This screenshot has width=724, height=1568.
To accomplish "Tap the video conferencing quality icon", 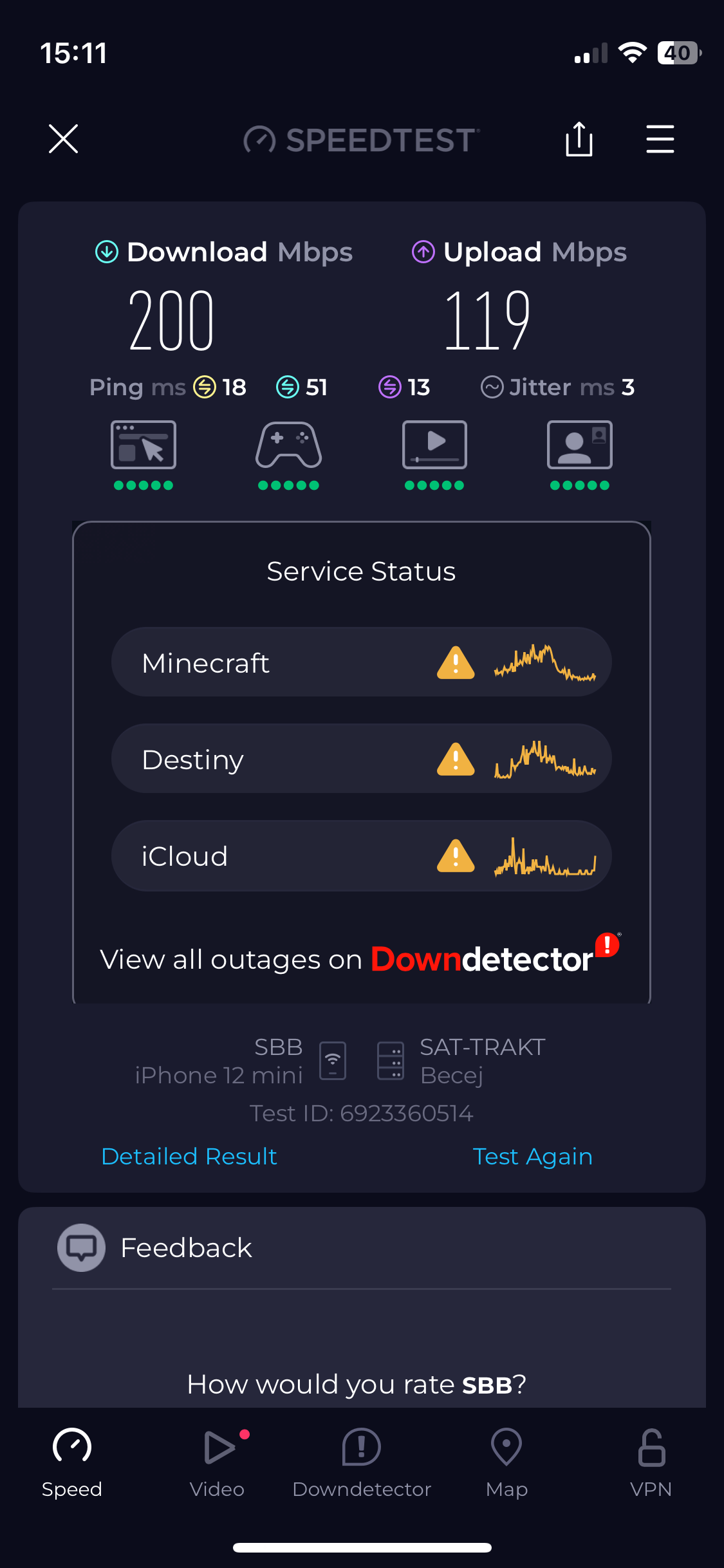I will tap(579, 445).
